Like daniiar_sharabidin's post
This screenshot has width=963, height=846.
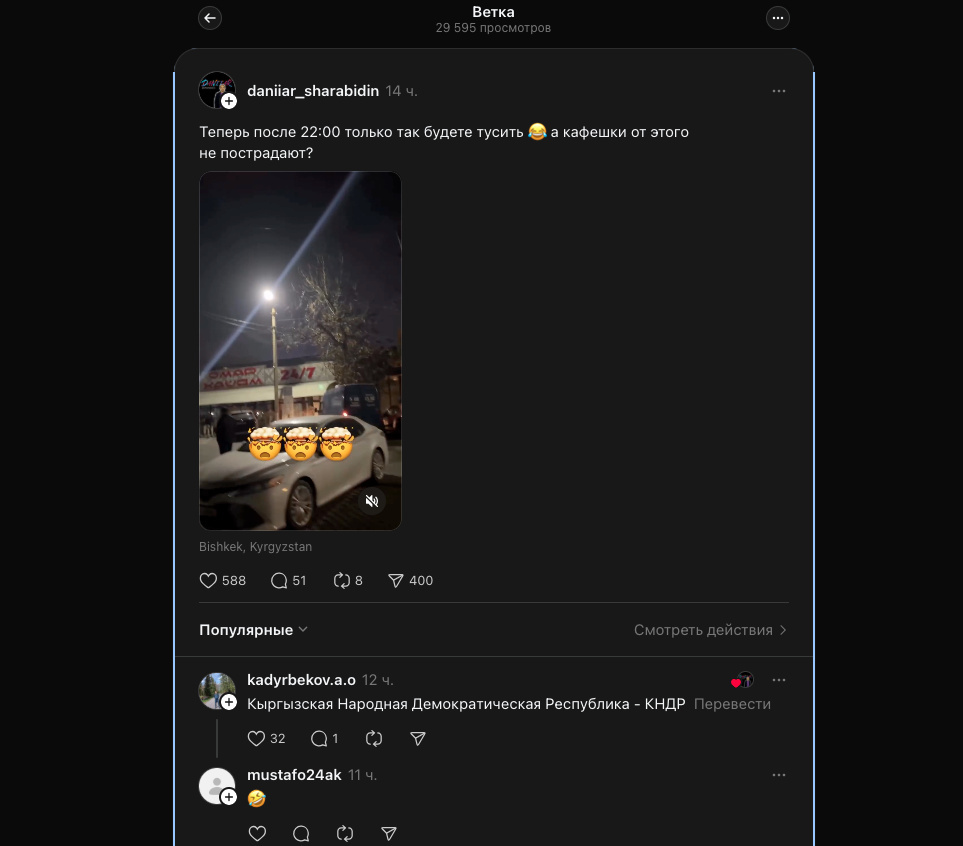click(x=209, y=580)
